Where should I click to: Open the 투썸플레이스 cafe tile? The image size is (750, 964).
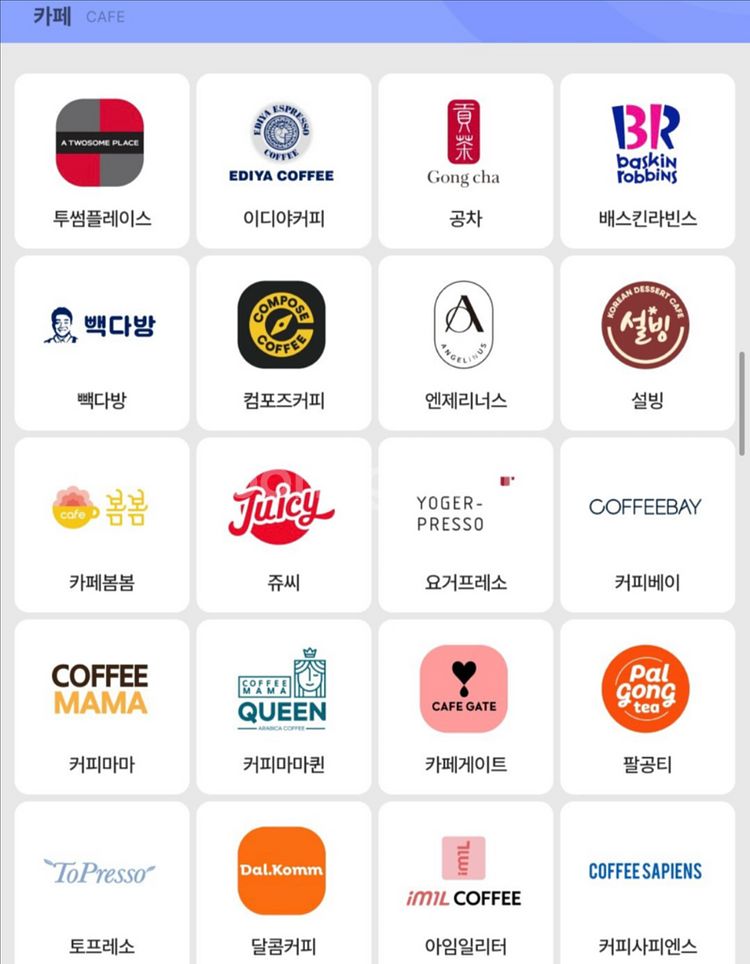pos(101,160)
